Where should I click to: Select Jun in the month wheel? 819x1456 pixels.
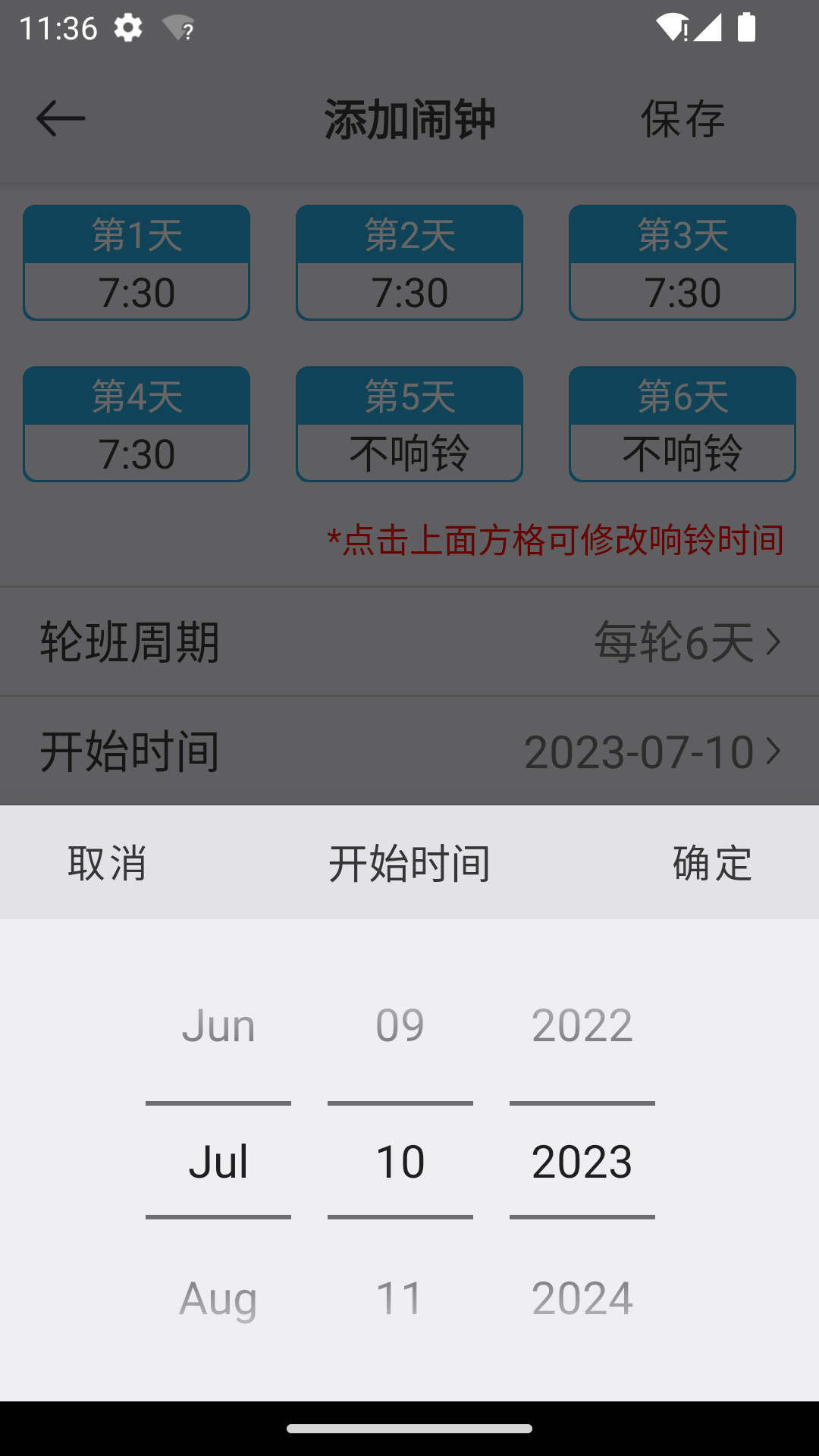tap(218, 1025)
